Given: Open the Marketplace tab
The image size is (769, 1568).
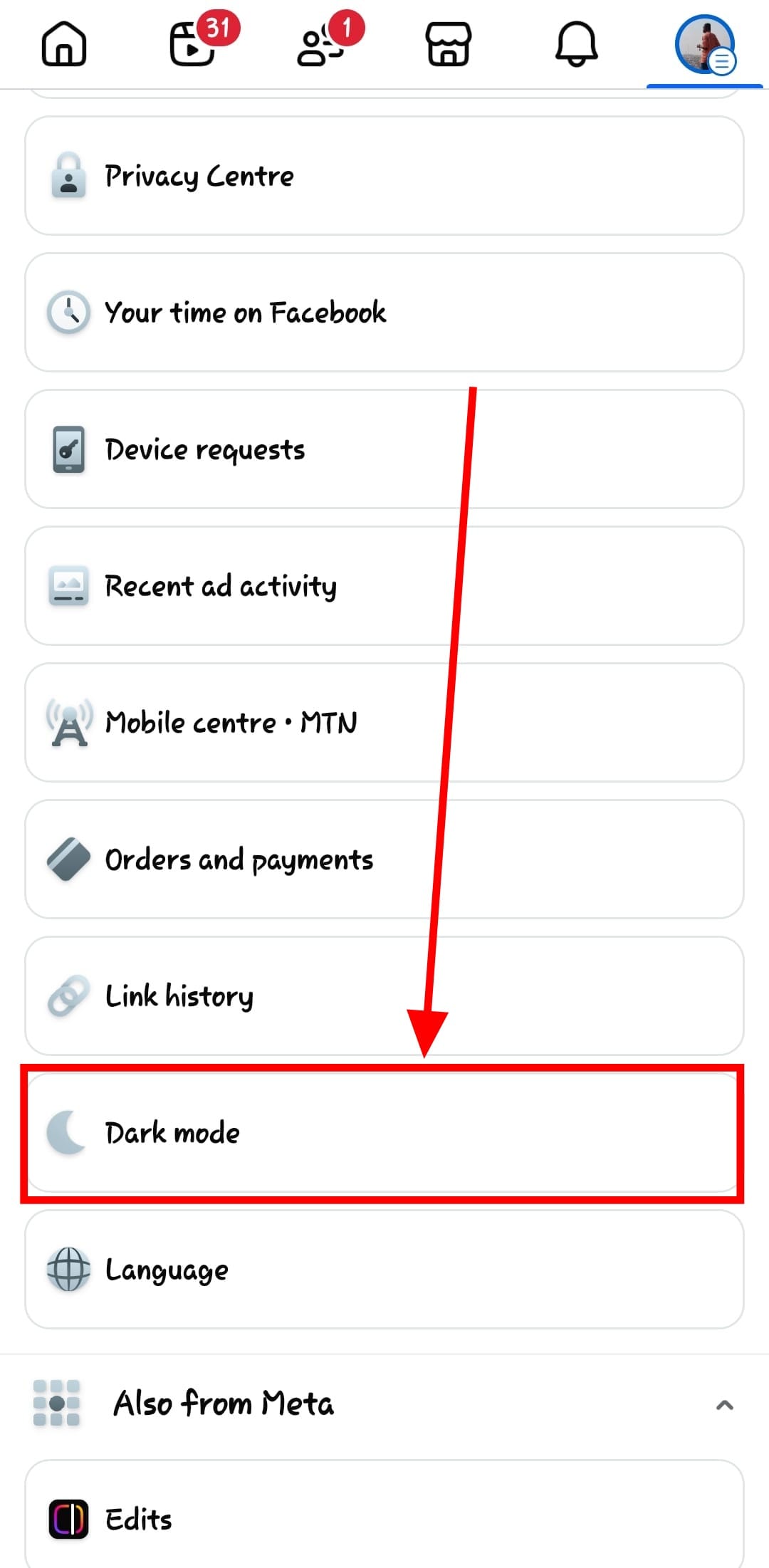Looking at the screenshot, I should 449,44.
